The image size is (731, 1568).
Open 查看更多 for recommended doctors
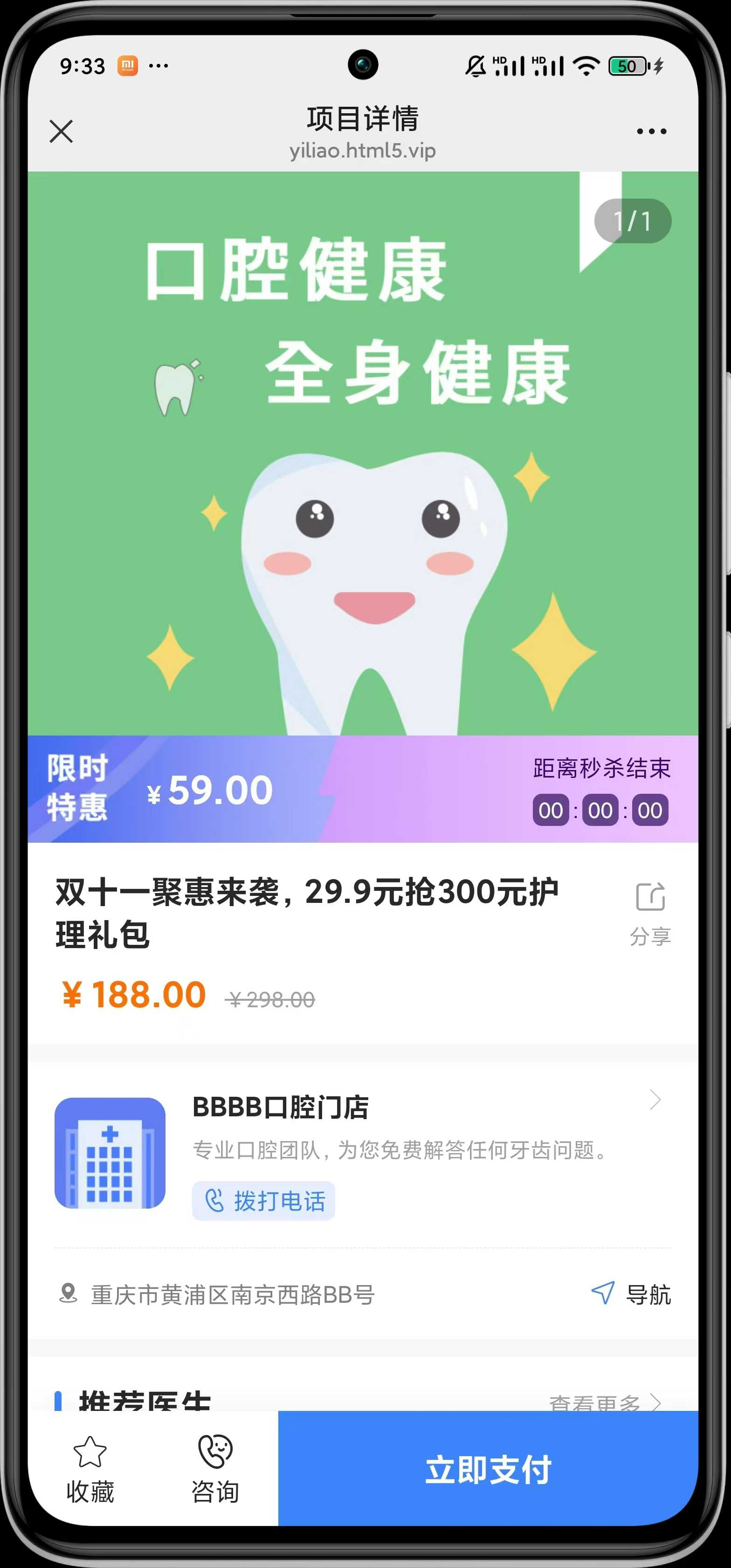coord(605,1402)
